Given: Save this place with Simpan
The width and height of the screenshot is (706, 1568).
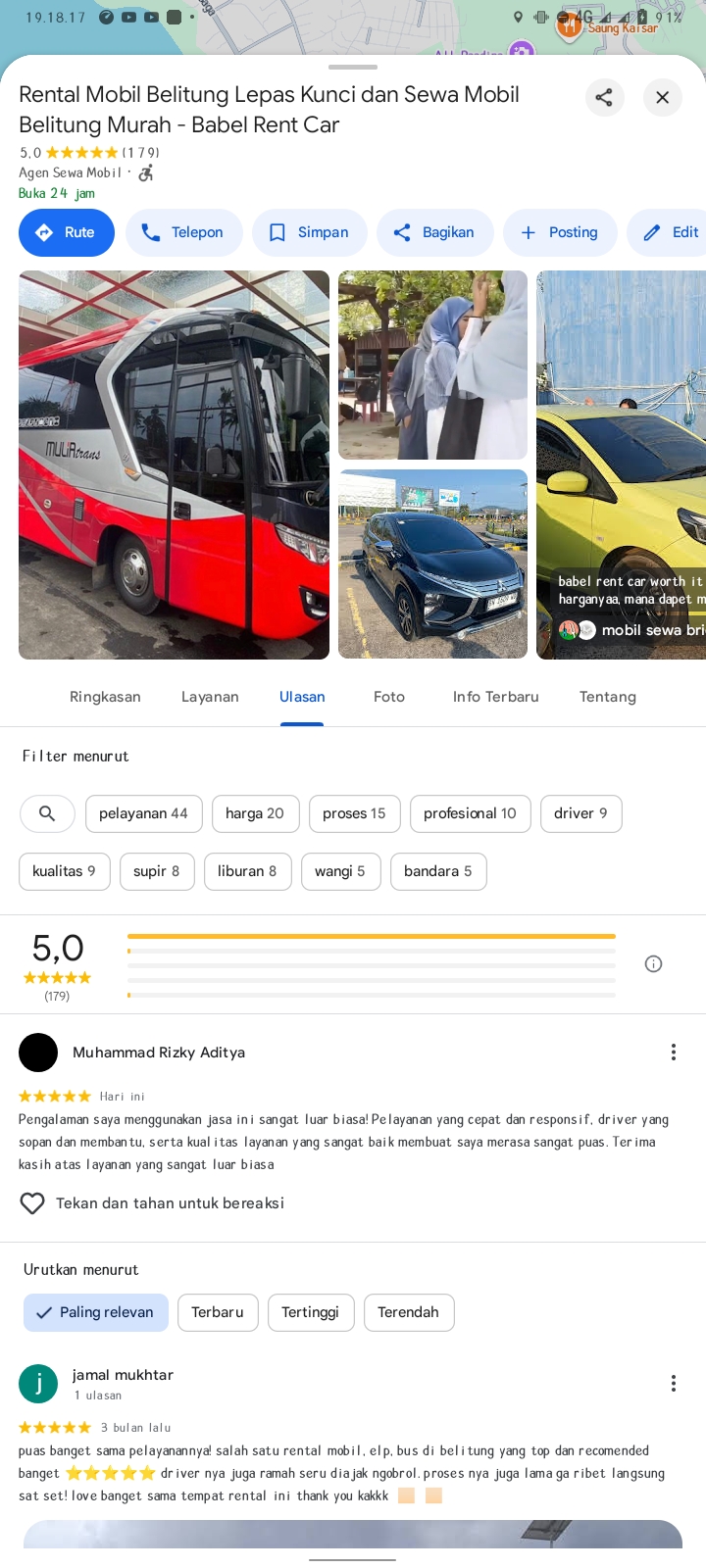Looking at the screenshot, I should pyautogui.click(x=310, y=232).
